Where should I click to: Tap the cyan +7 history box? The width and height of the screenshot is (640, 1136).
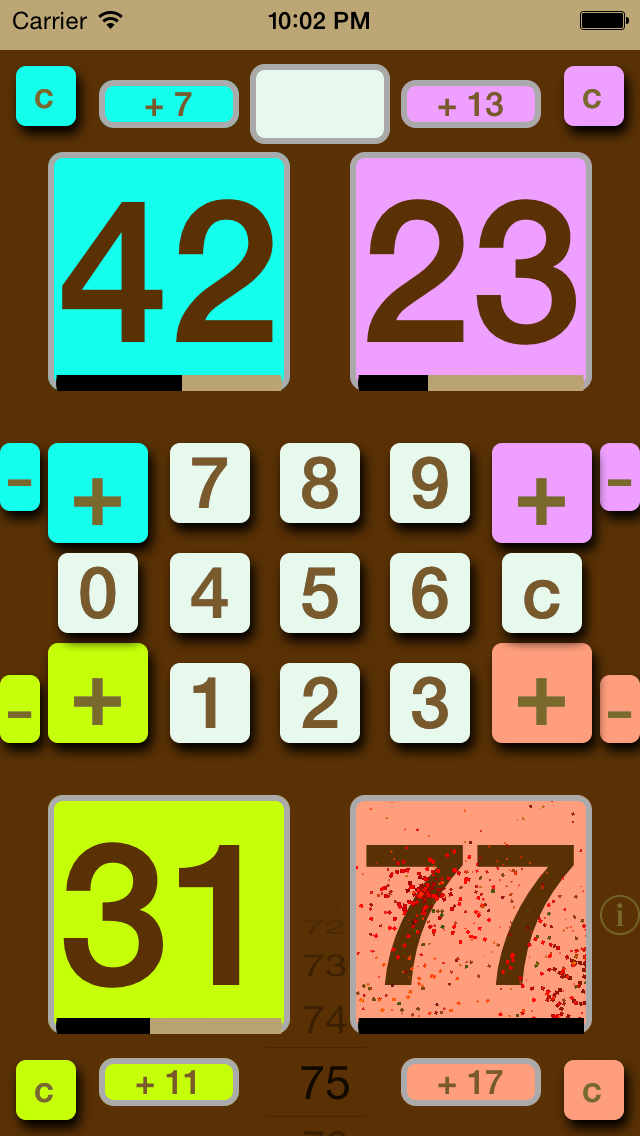[168, 104]
